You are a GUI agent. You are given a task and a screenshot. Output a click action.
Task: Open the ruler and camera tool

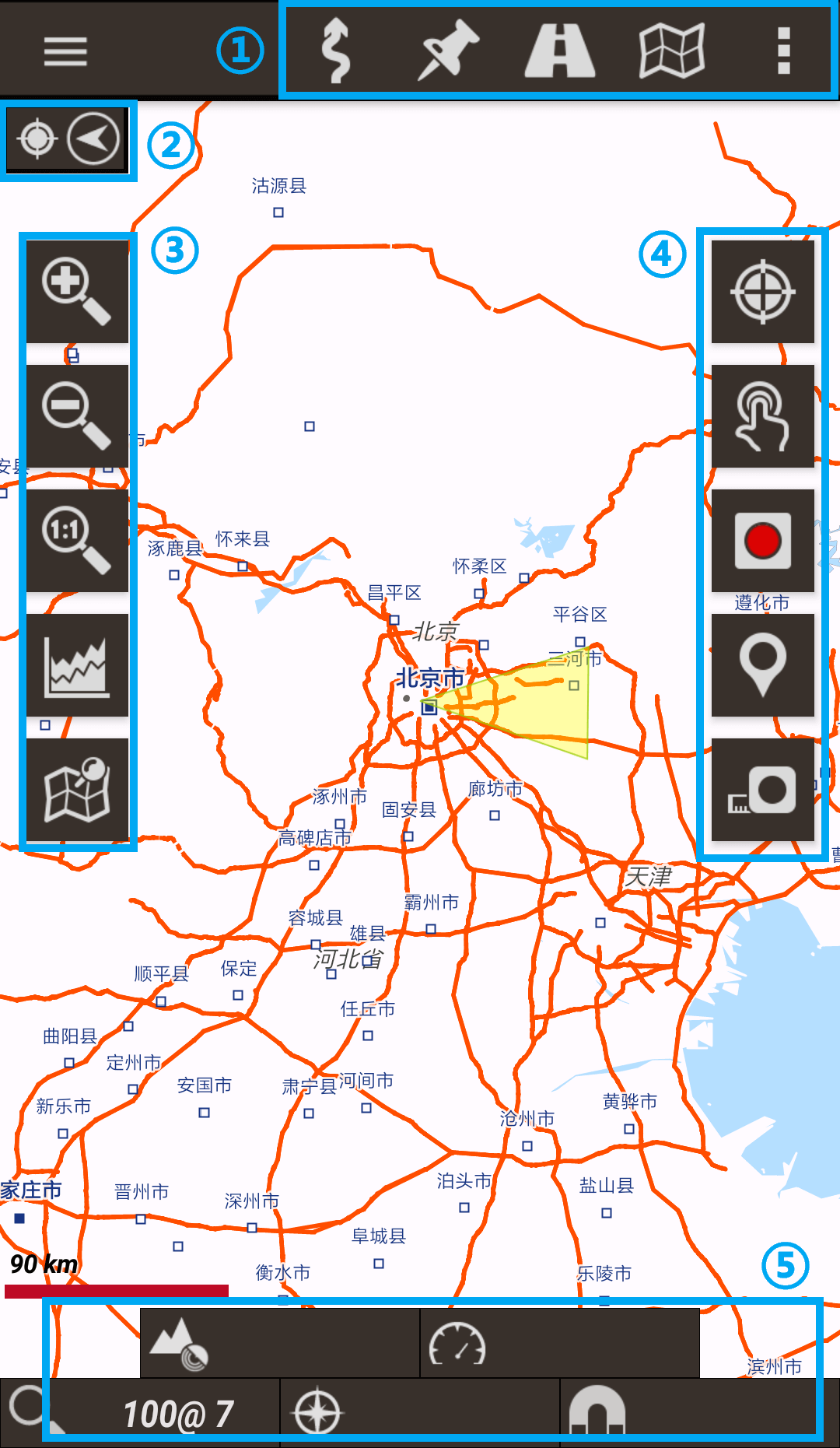pyautogui.click(x=762, y=789)
